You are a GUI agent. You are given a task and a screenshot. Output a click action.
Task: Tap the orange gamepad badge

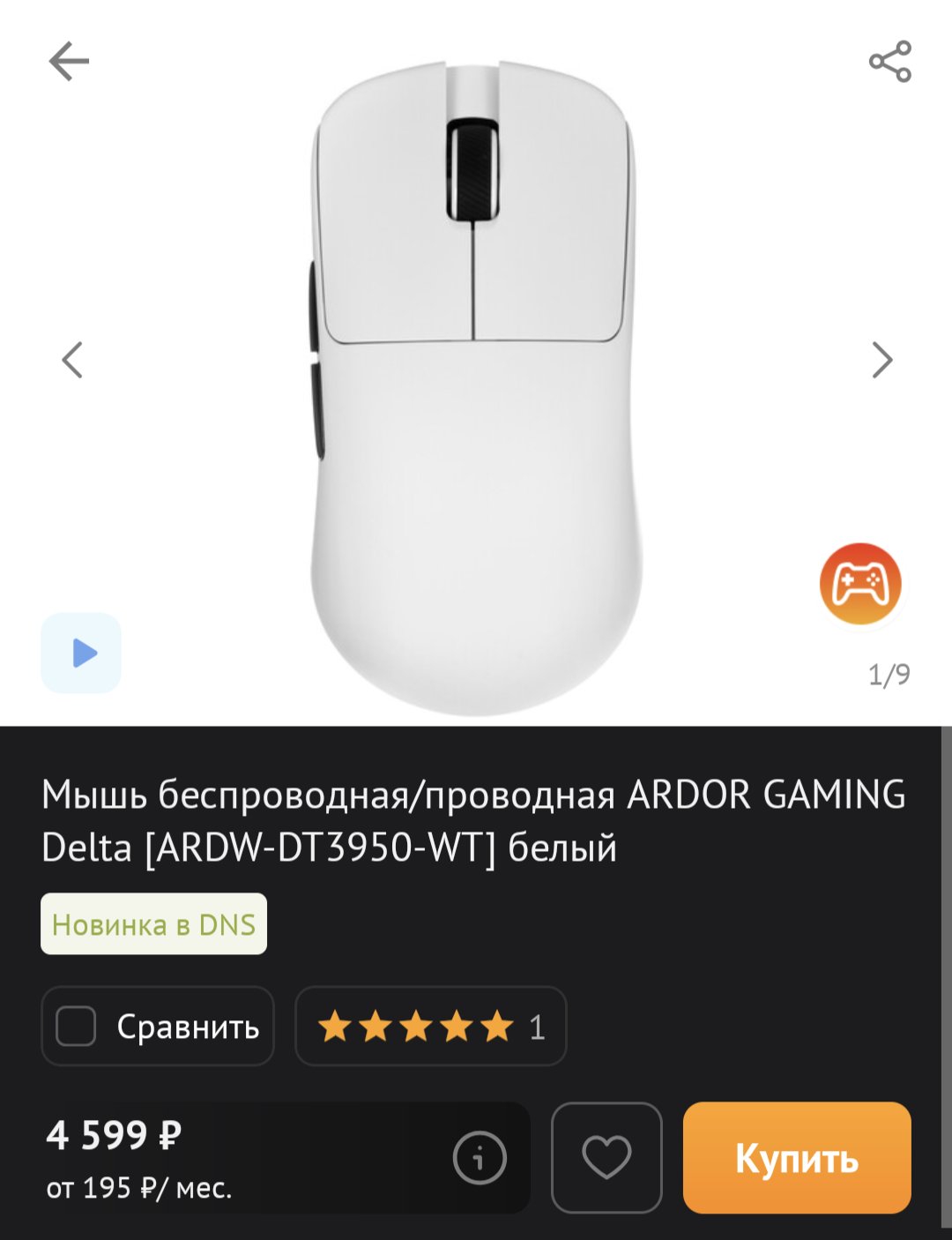(x=860, y=584)
